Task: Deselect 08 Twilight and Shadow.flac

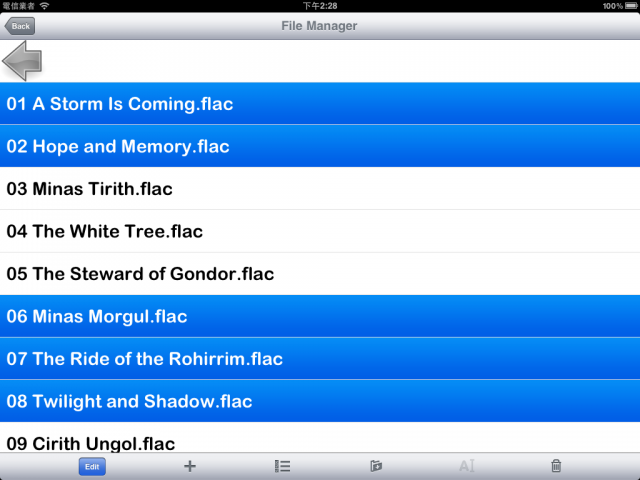Action: pos(320,401)
